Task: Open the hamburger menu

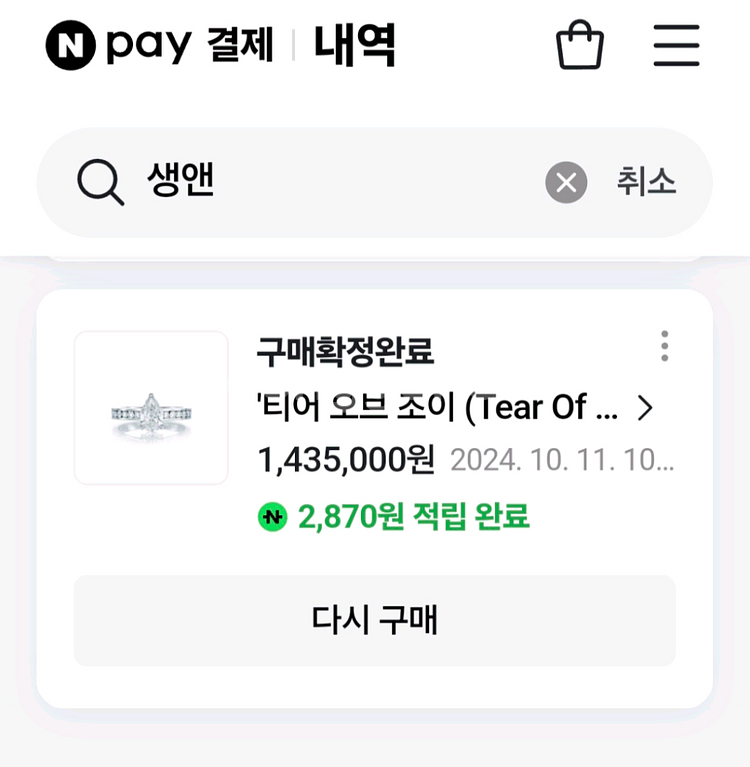Action: click(x=676, y=46)
